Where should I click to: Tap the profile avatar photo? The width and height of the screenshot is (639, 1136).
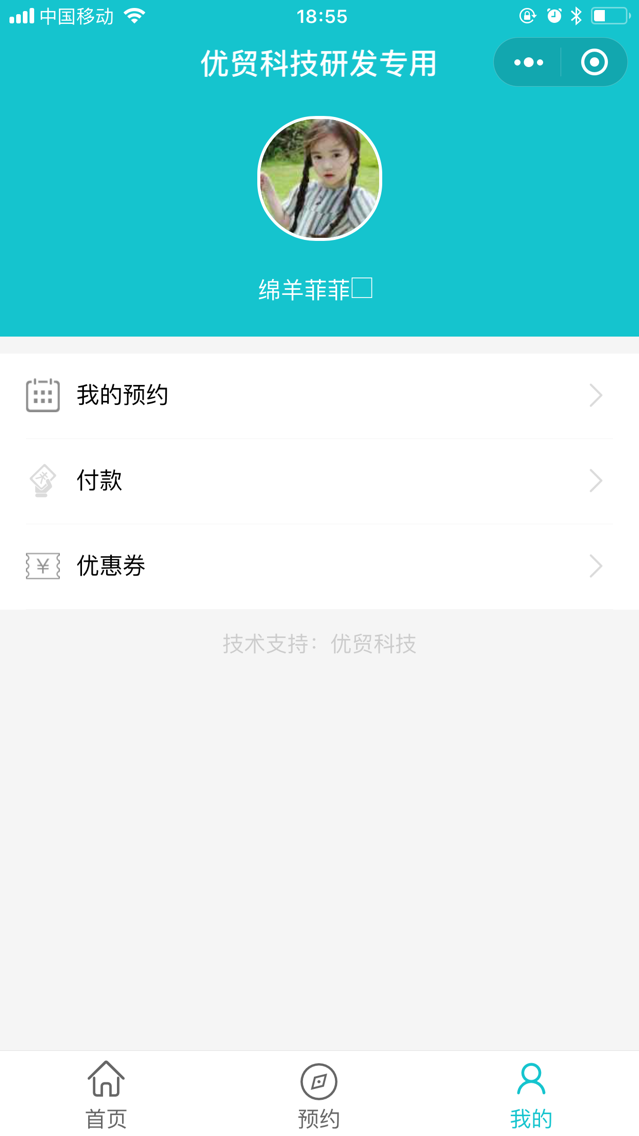click(x=320, y=179)
